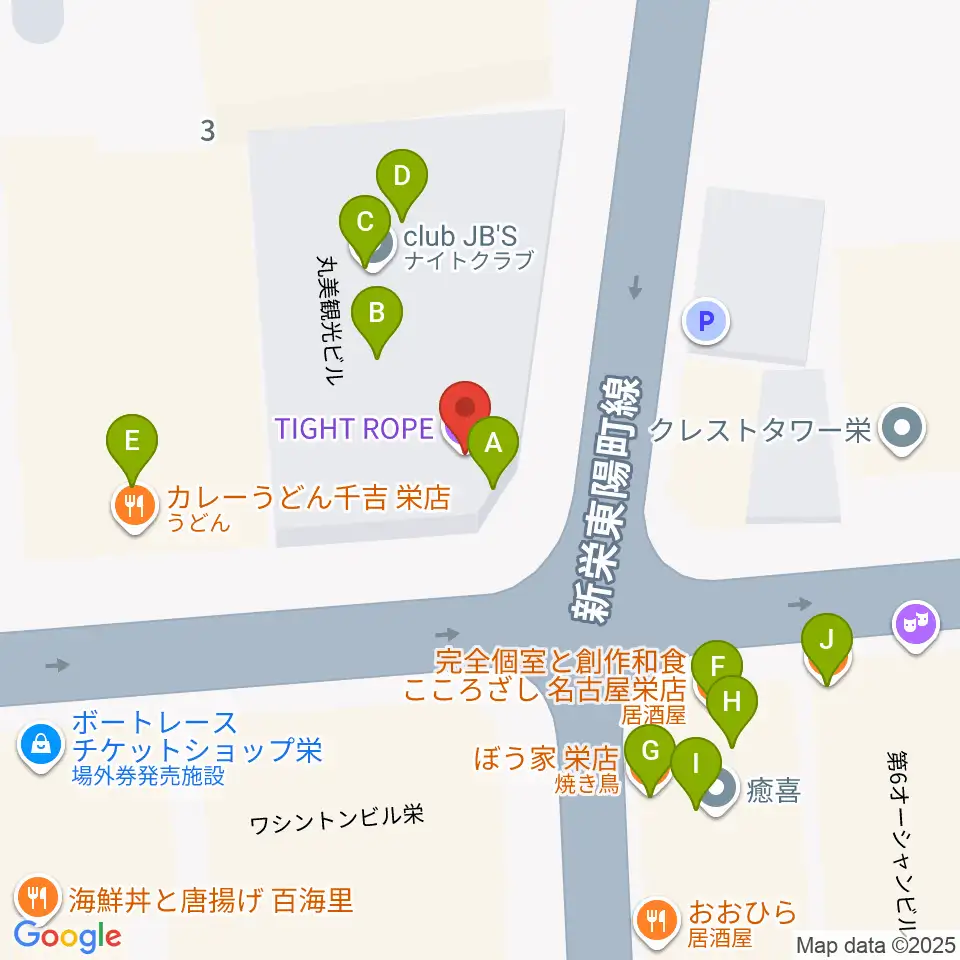Open the green marker labeled H

(x=732, y=708)
